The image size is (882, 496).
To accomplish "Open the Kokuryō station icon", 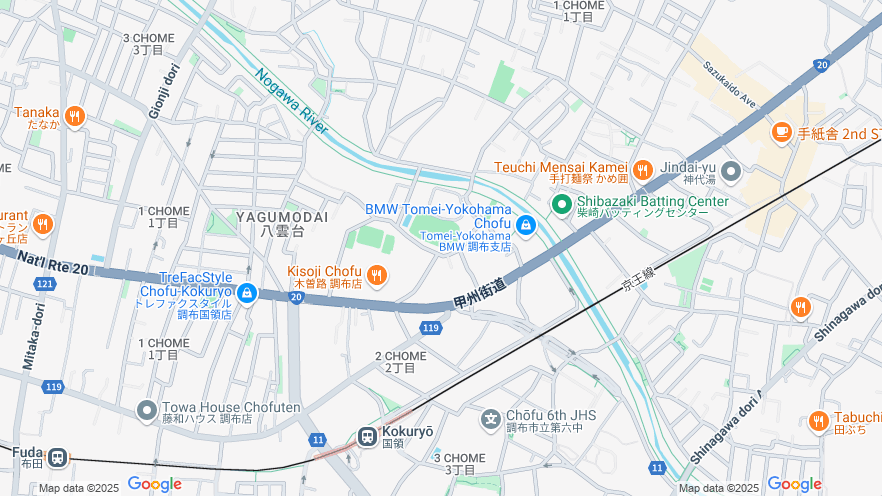I will click(x=368, y=437).
